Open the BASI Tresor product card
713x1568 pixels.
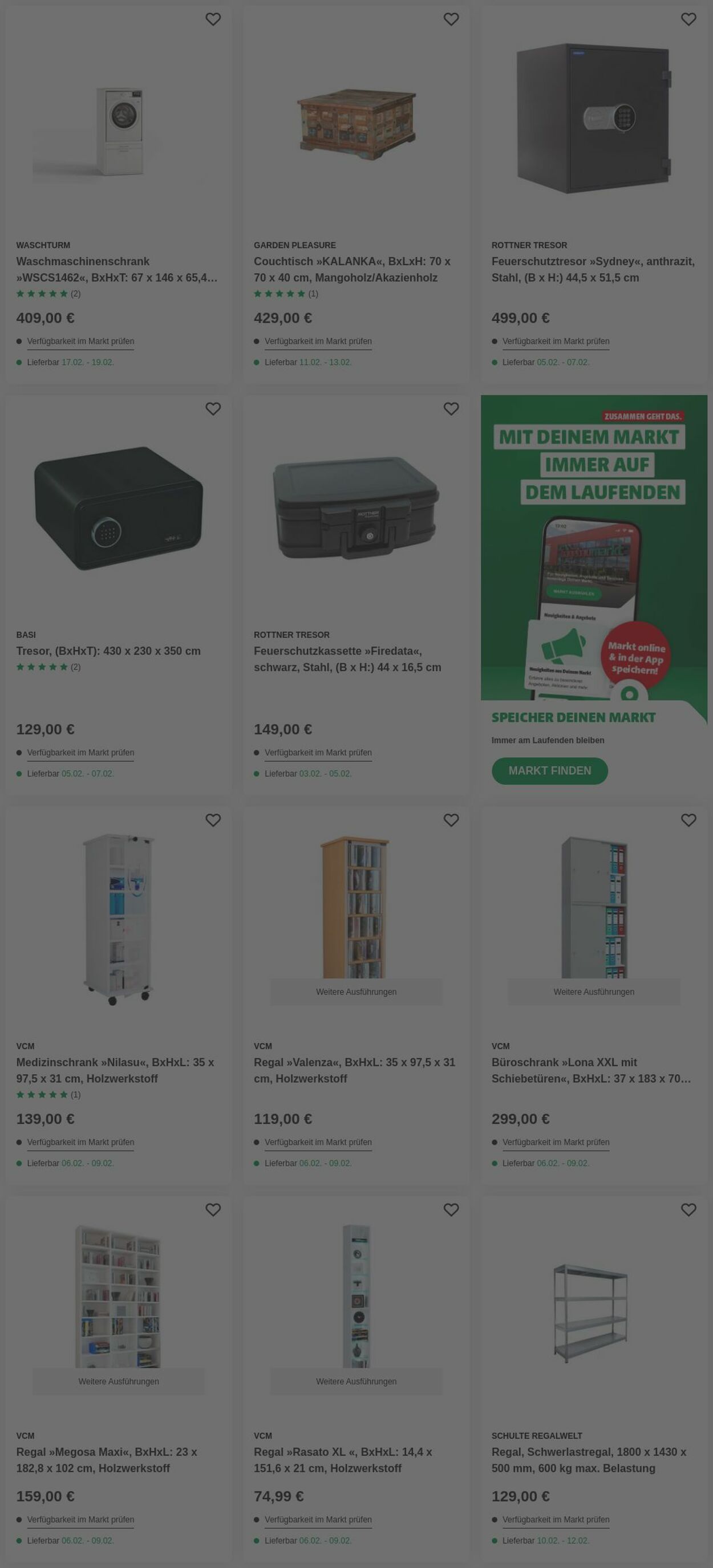[108, 651]
